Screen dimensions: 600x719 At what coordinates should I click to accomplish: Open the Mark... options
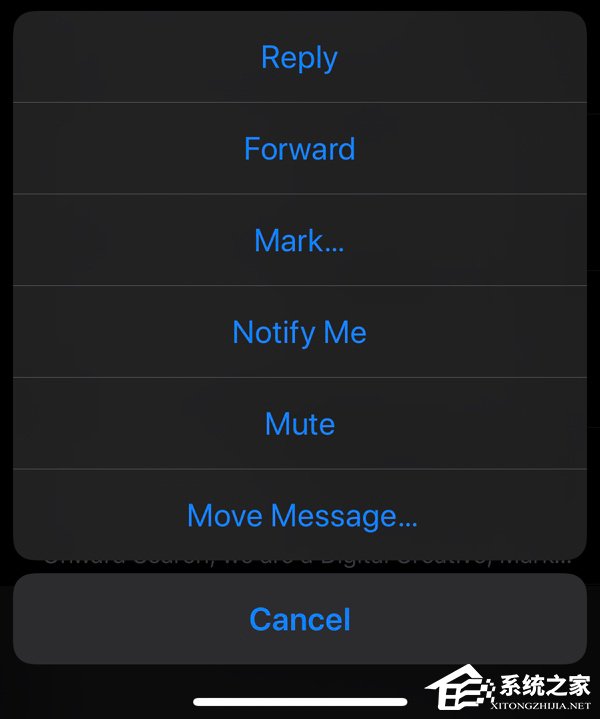(x=299, y=241)
